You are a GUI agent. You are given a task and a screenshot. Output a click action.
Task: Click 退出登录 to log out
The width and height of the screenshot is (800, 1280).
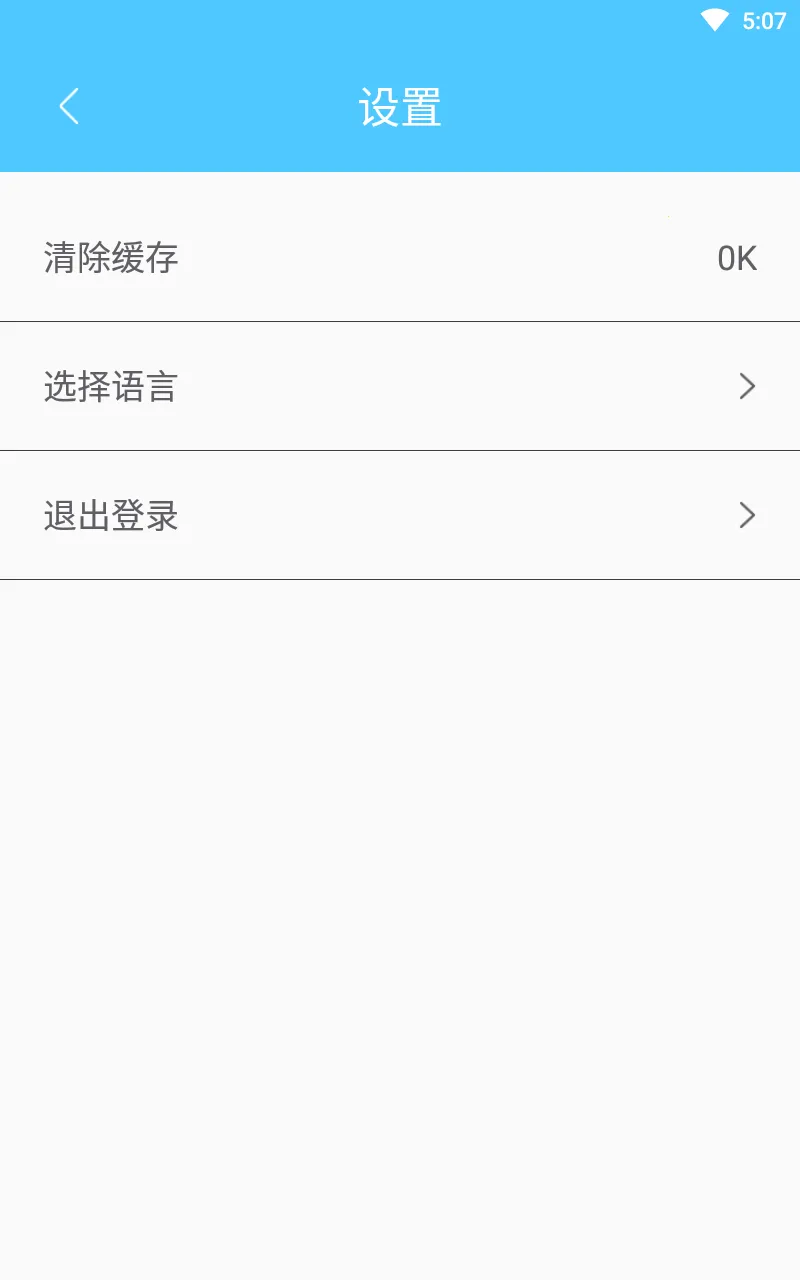(110, 515)
